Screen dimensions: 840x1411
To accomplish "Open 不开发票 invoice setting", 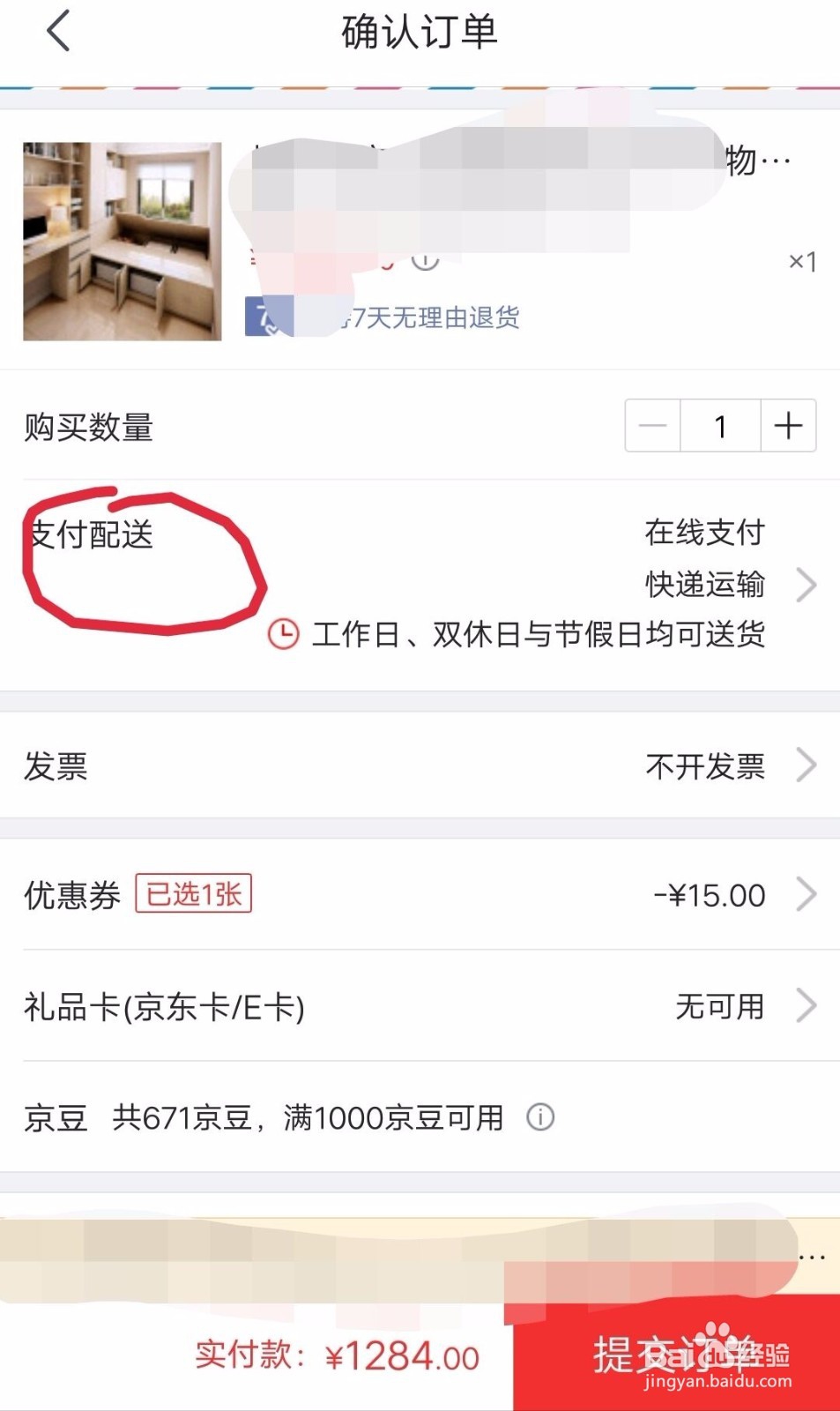I will tap(705, 767).
